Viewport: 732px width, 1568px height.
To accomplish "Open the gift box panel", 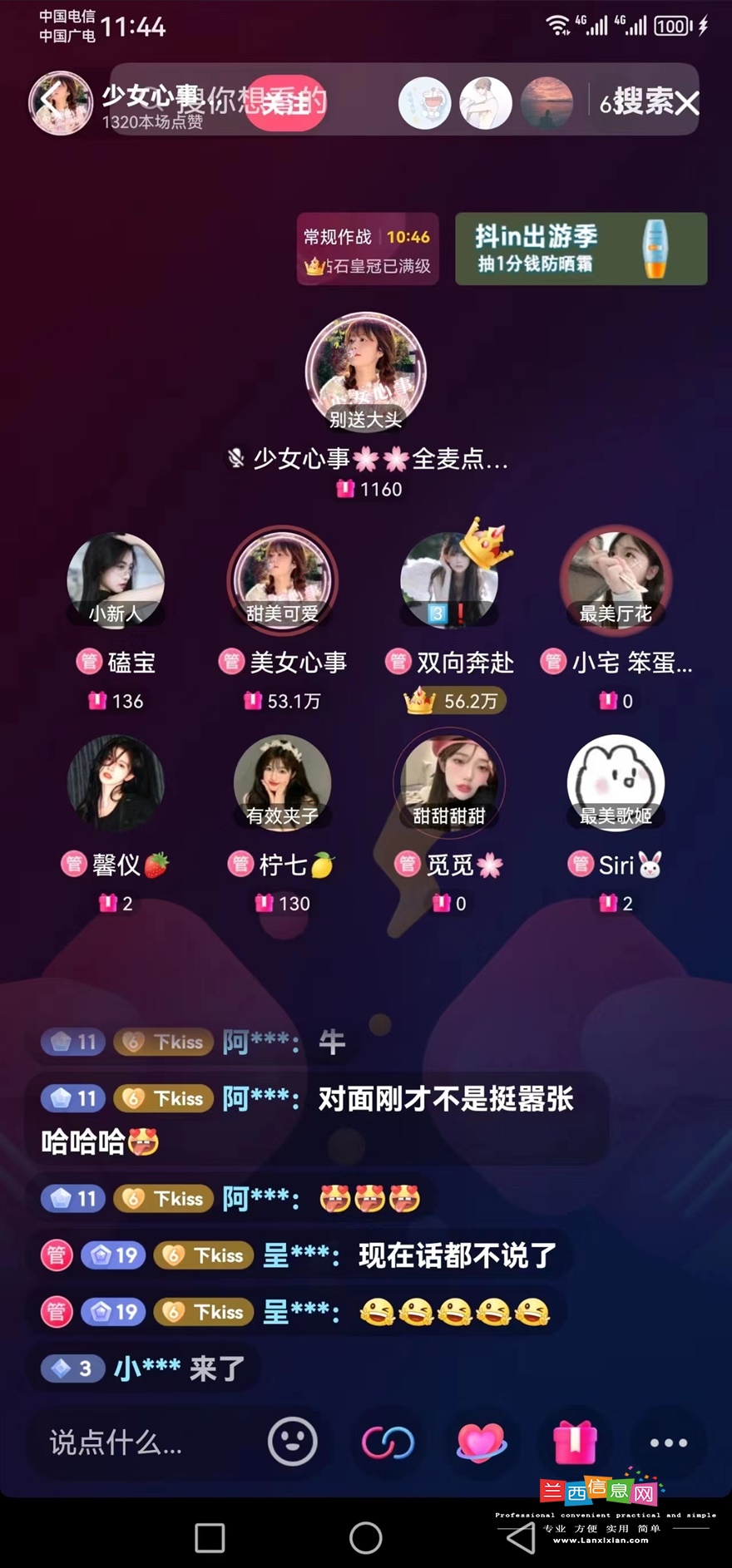I will pos(575,1442).
